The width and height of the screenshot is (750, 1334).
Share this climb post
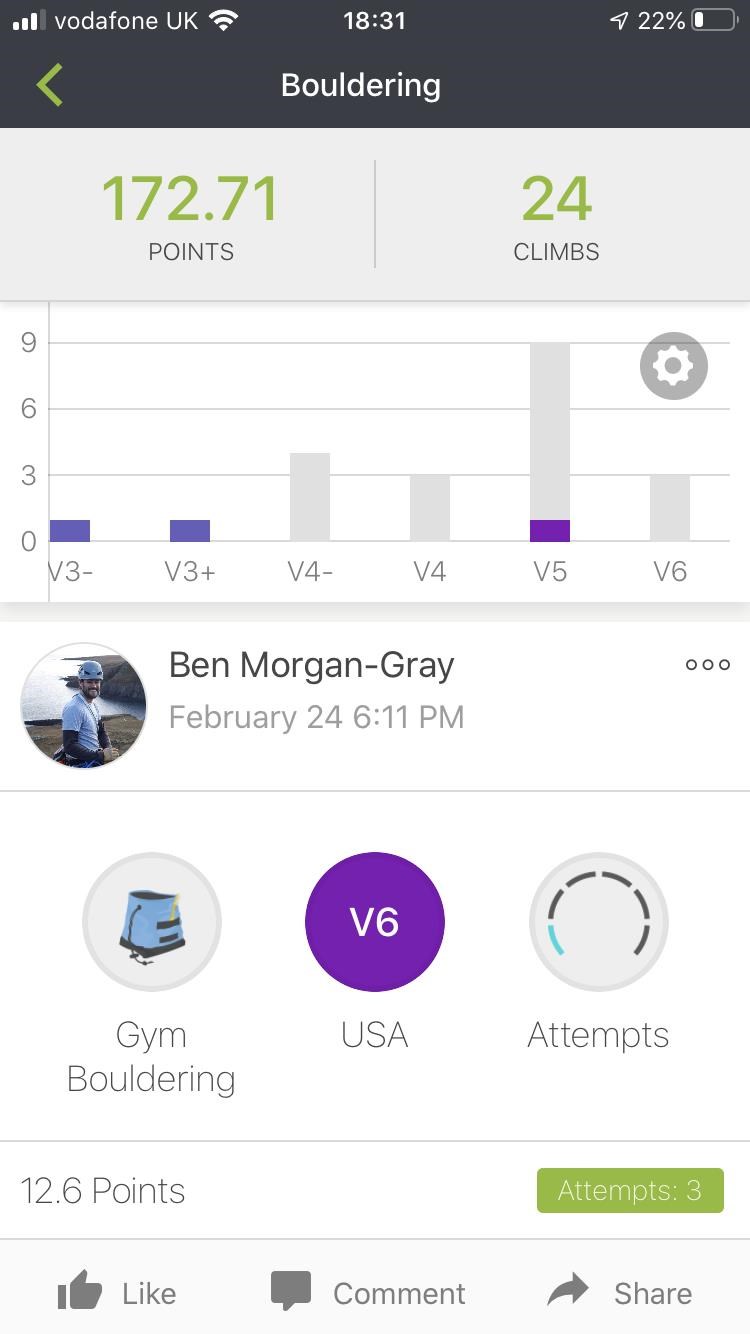click(620, 1292)
